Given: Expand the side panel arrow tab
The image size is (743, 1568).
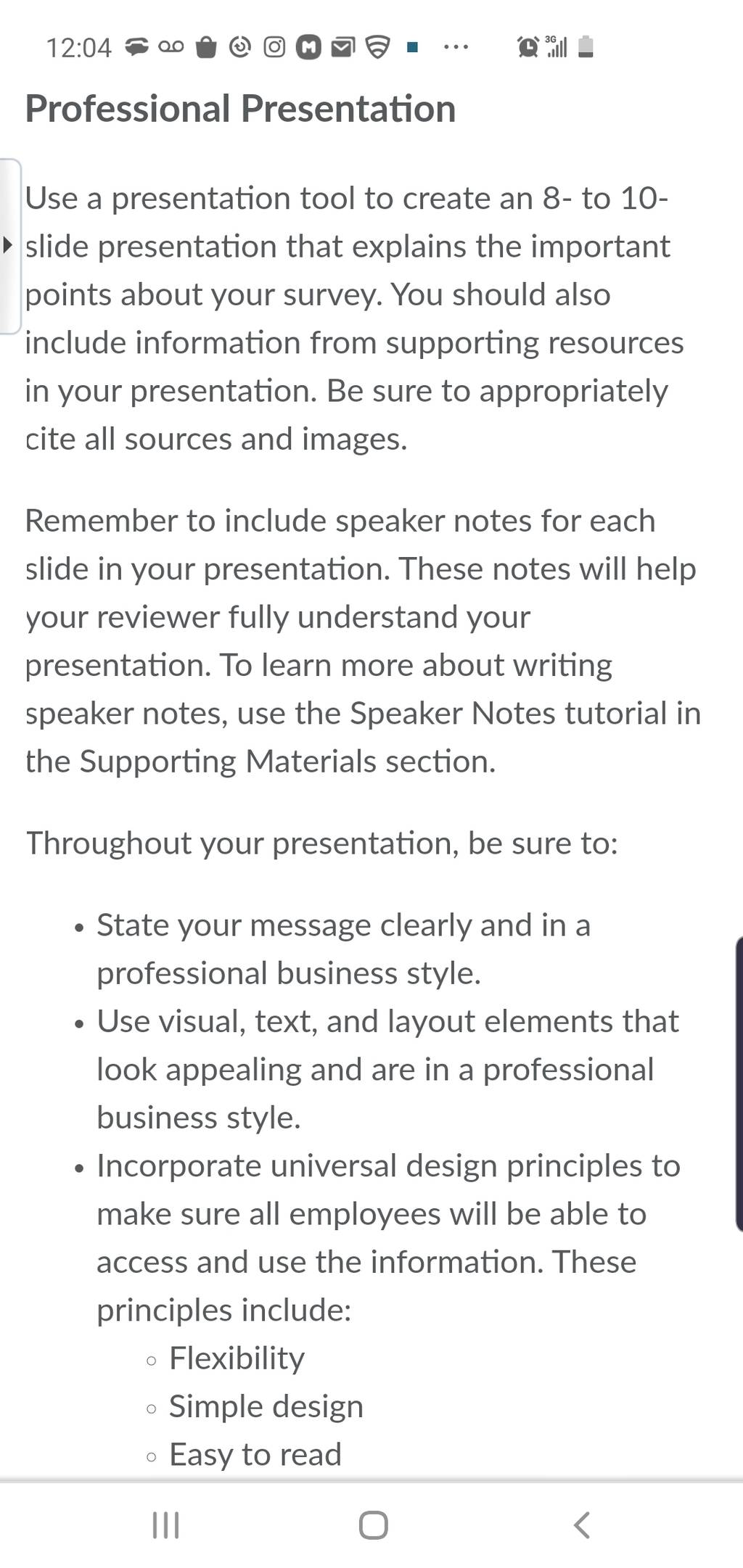Looking at the screenshot, I should coord(9,246).
